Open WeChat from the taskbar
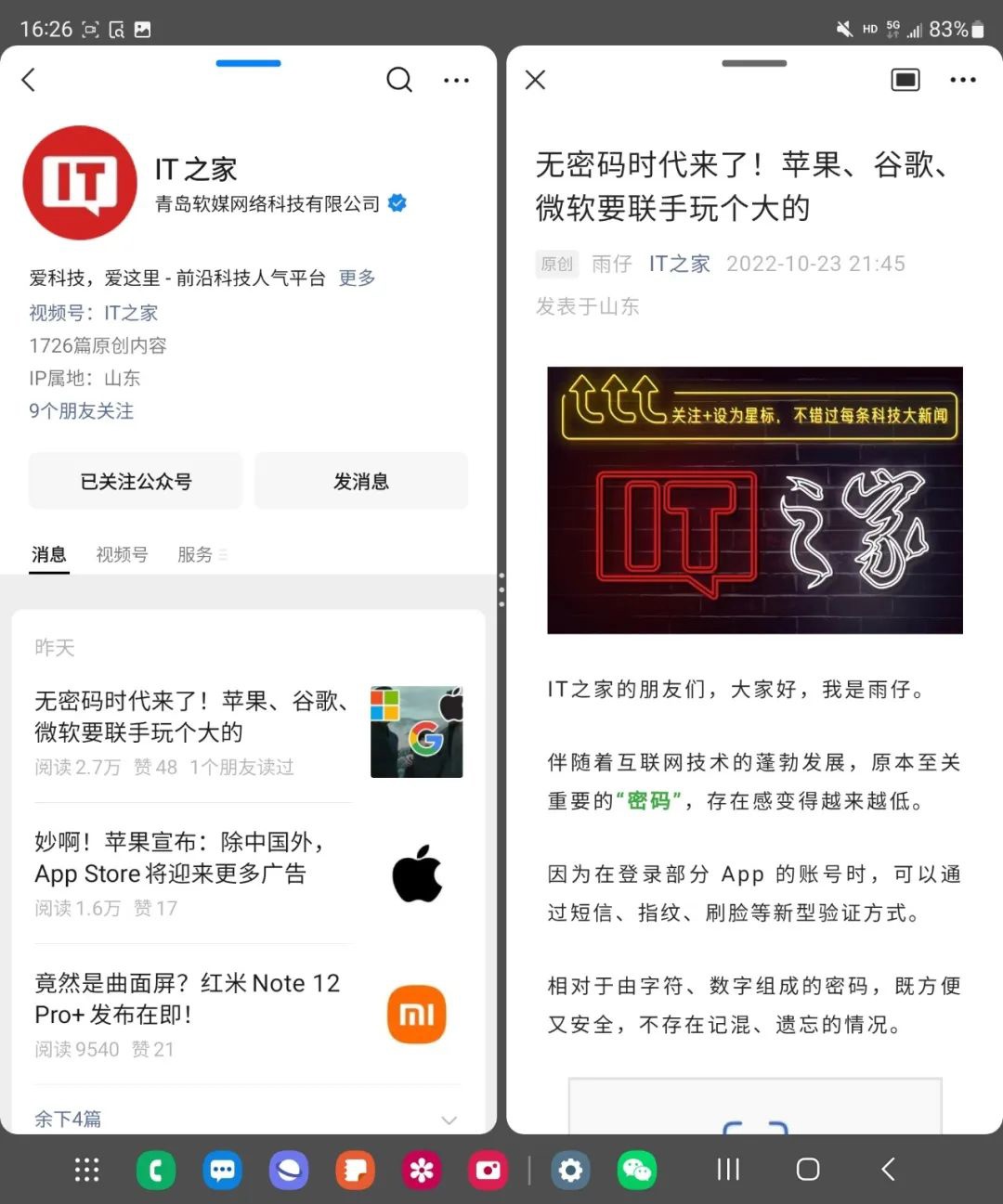Image resolution: width=1003 pixels, height=1204 pixels. 636,1170
